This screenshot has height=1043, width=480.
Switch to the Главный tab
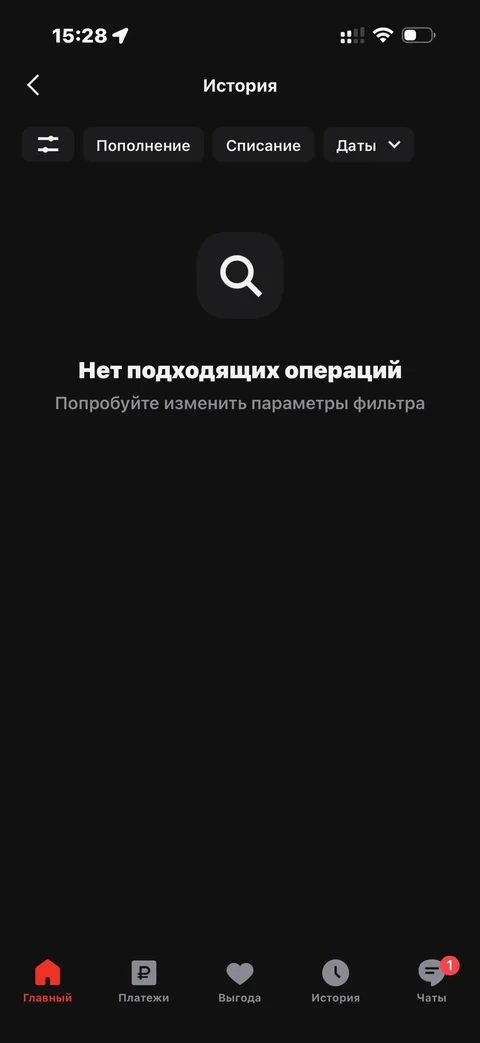[x=47, y=981]
